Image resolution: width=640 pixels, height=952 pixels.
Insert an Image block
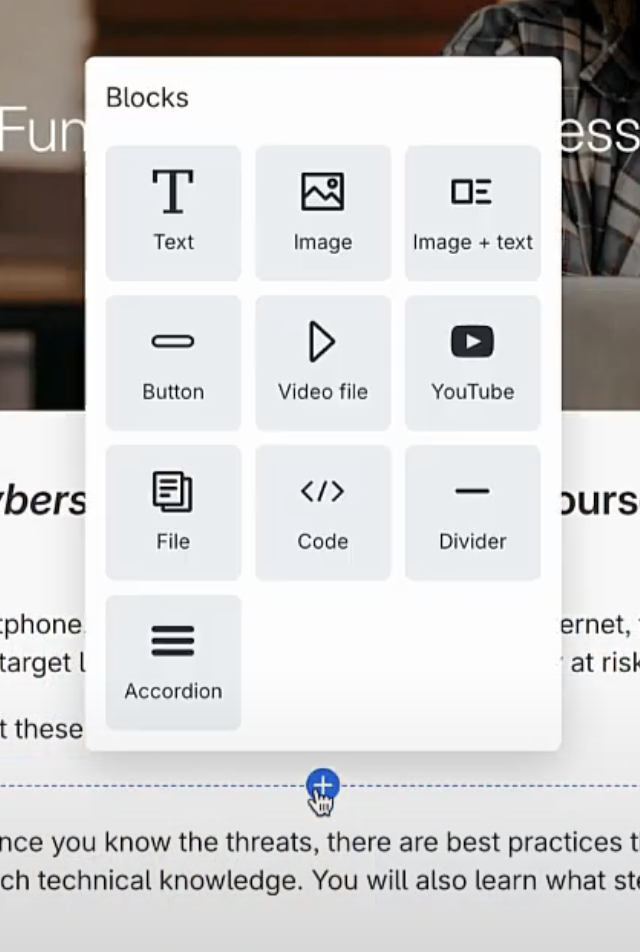click(x=323, y=212)
